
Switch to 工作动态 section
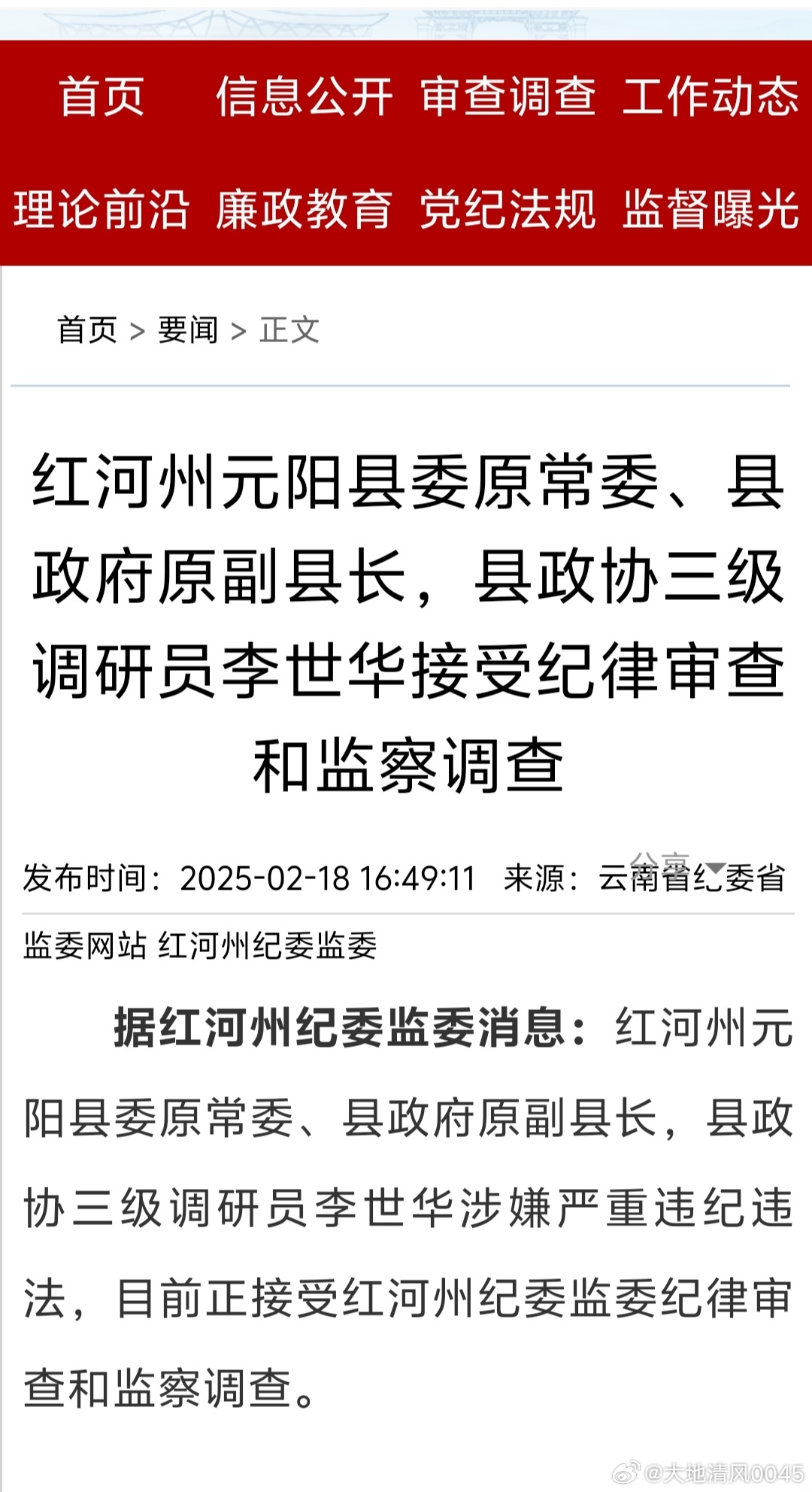click(x=710, y=96)
